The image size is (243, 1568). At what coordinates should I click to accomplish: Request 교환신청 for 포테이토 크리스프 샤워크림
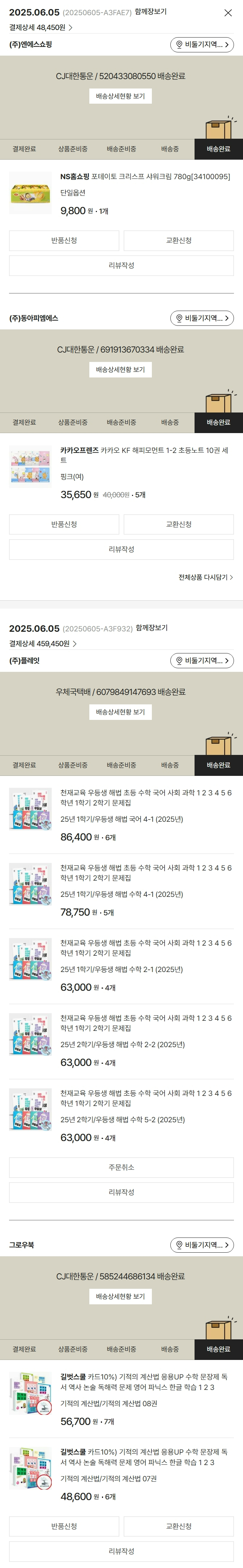point(178,241)
